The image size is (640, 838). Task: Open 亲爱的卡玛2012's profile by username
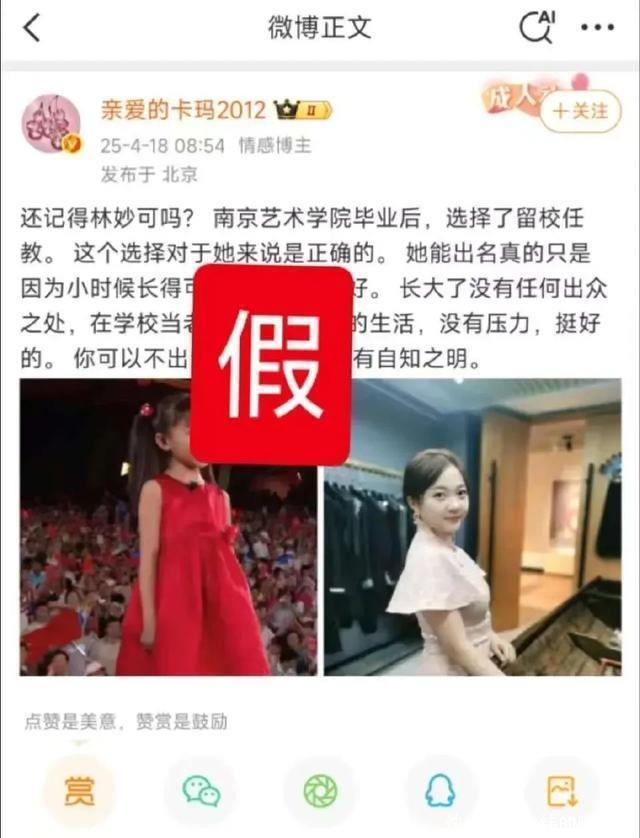point(183,110)
